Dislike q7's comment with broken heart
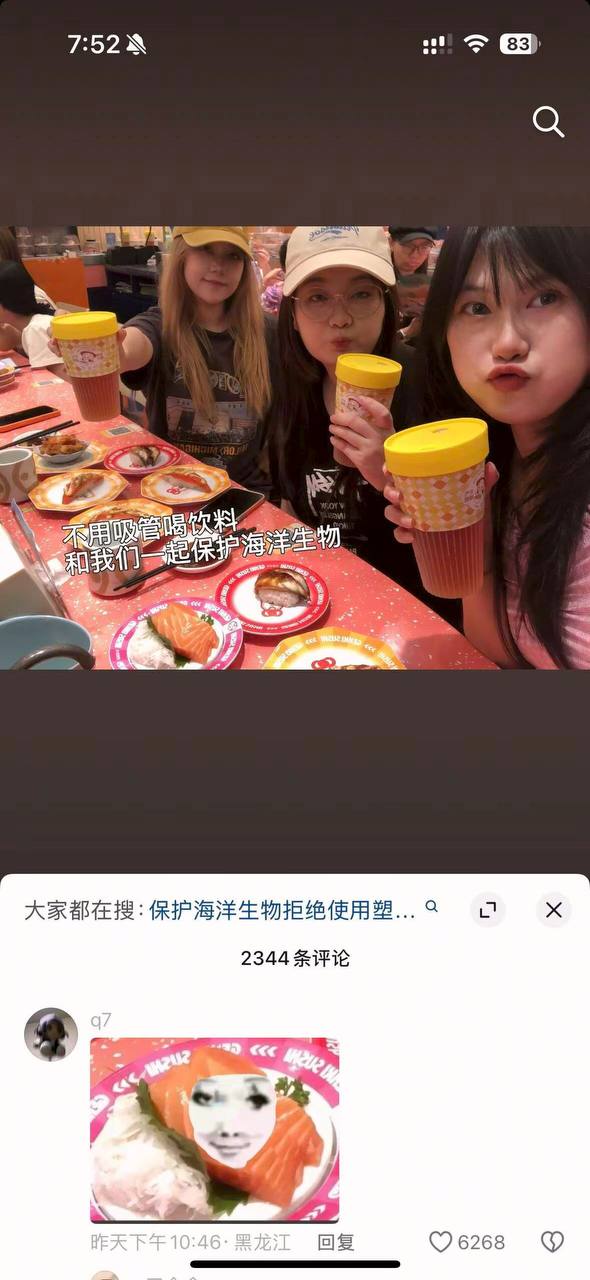Viewport: 590px width, 1280px height. [x=552, y=1242]
